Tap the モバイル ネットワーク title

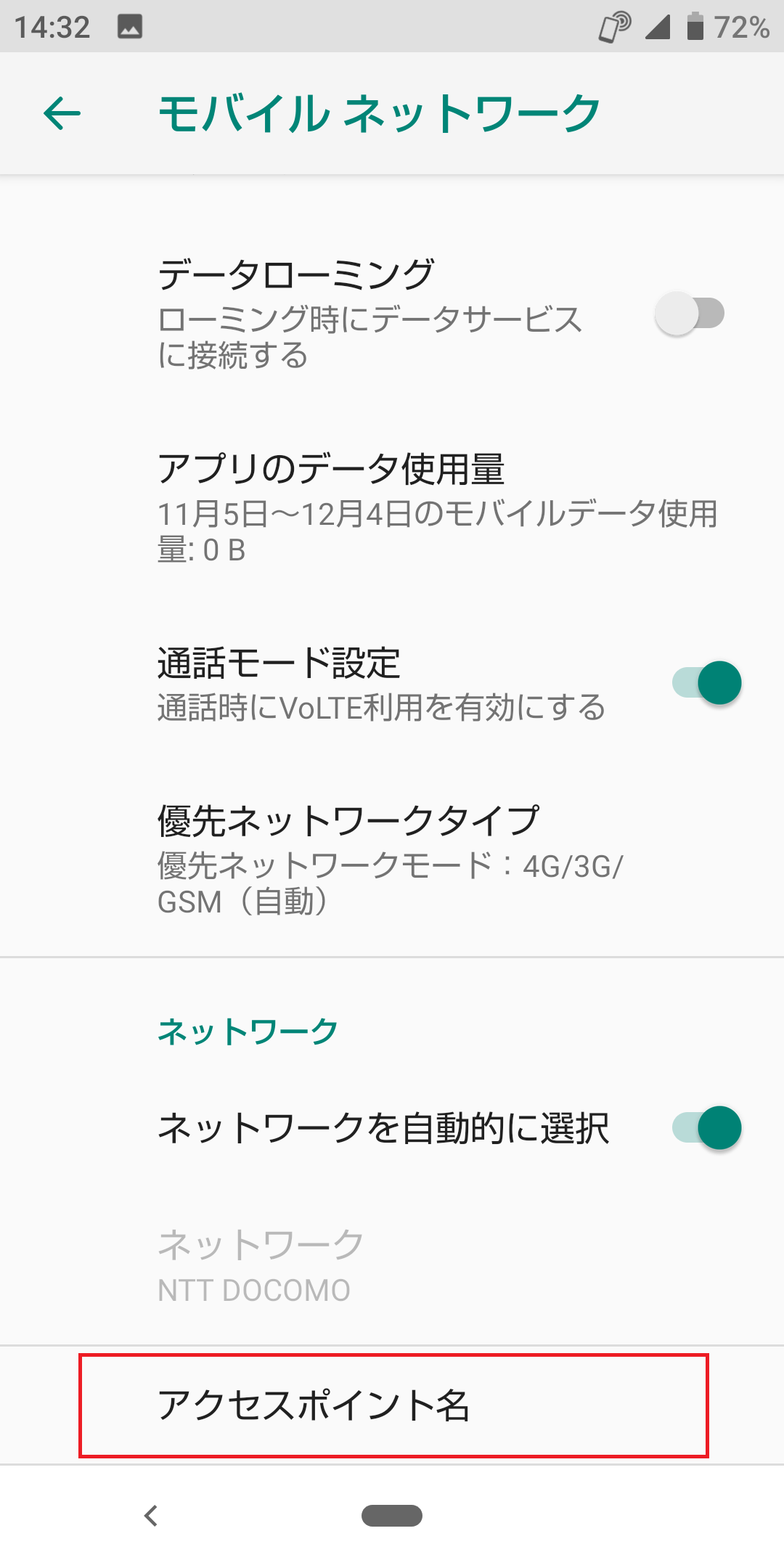[378, 113]
